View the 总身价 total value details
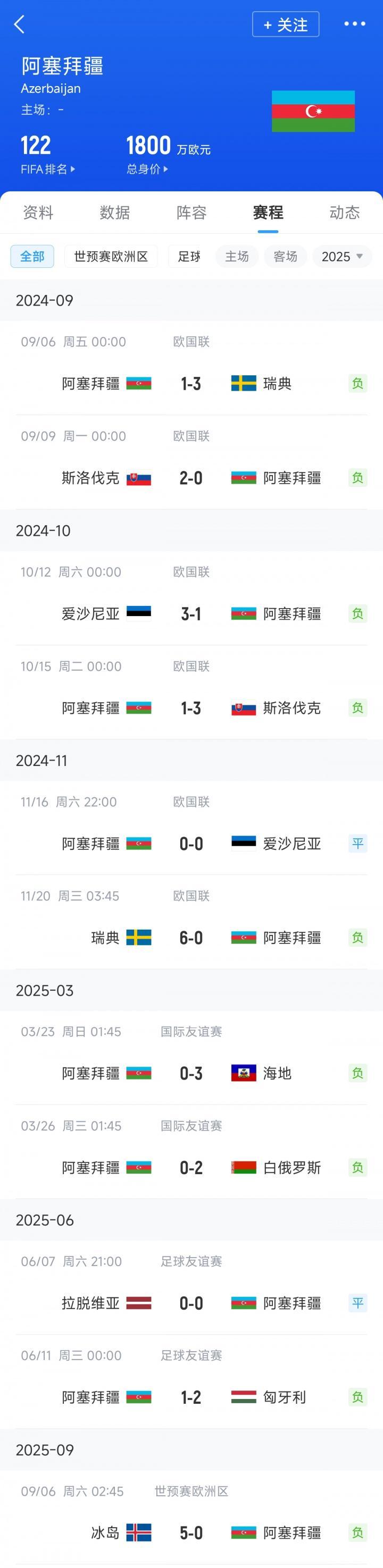The height and width of the screenshot is (1568, 383). click(147, 169)
